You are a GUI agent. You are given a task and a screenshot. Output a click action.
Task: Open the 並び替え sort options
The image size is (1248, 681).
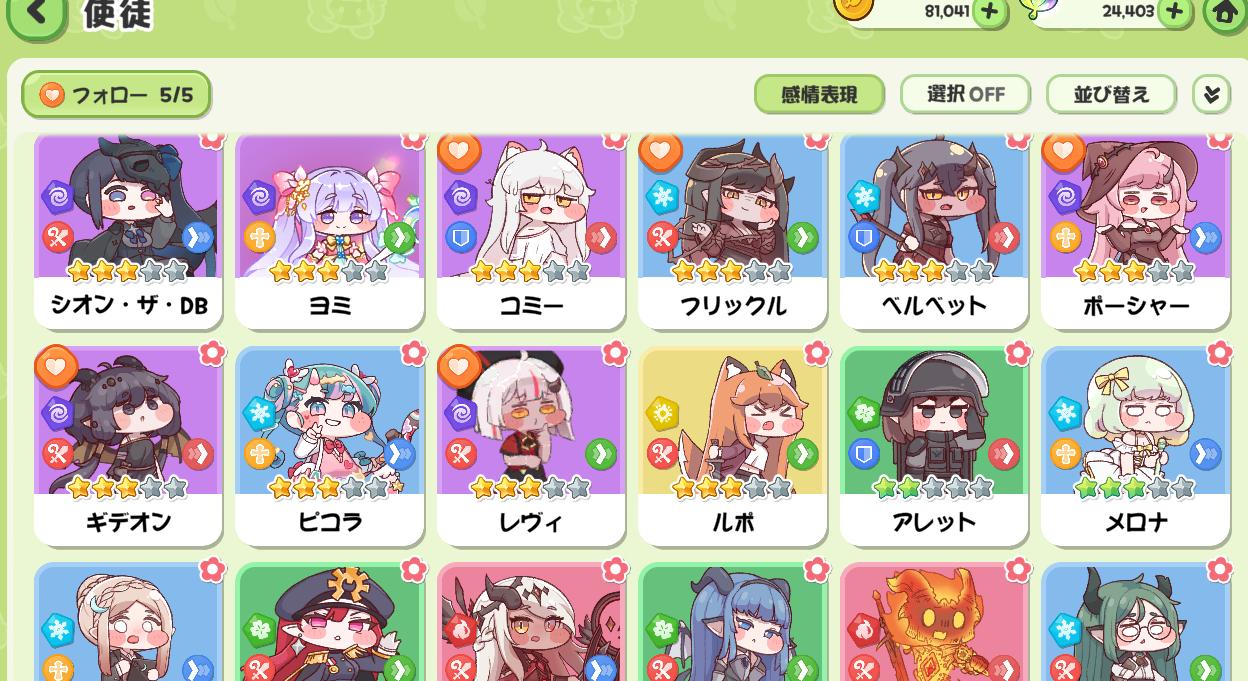(x=1111, y=95)
